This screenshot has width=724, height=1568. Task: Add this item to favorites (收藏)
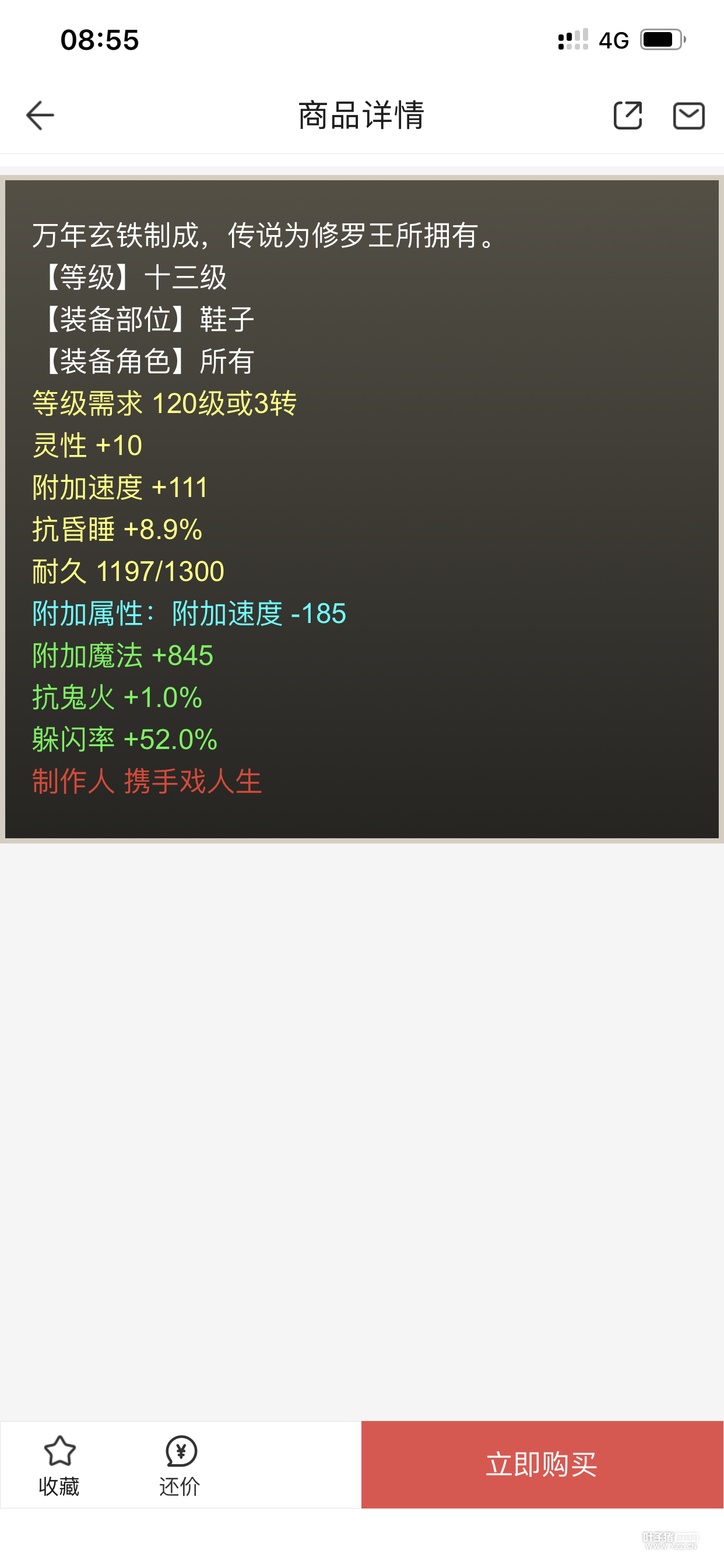tap(59, 1465)
